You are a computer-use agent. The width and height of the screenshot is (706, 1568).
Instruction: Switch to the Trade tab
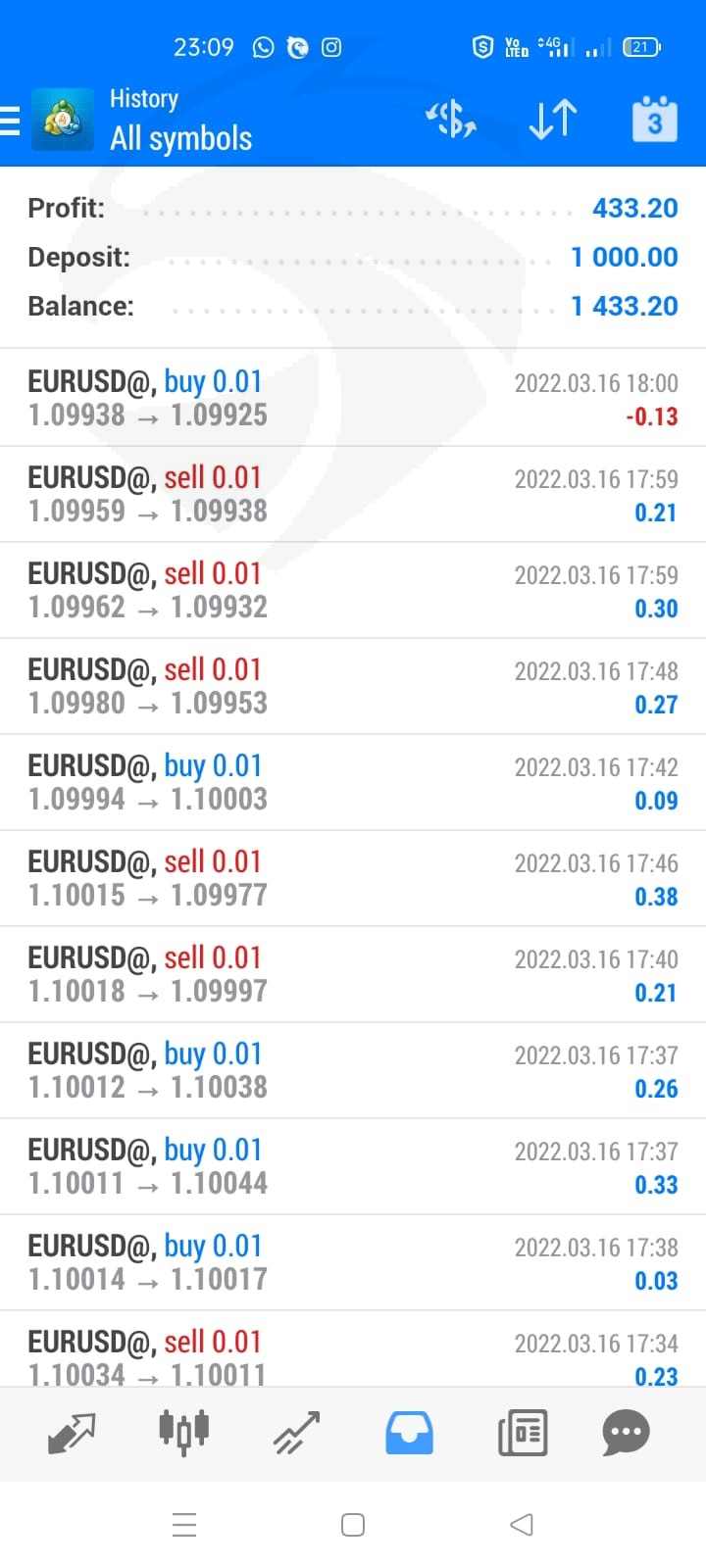(x=296, y=1434)
